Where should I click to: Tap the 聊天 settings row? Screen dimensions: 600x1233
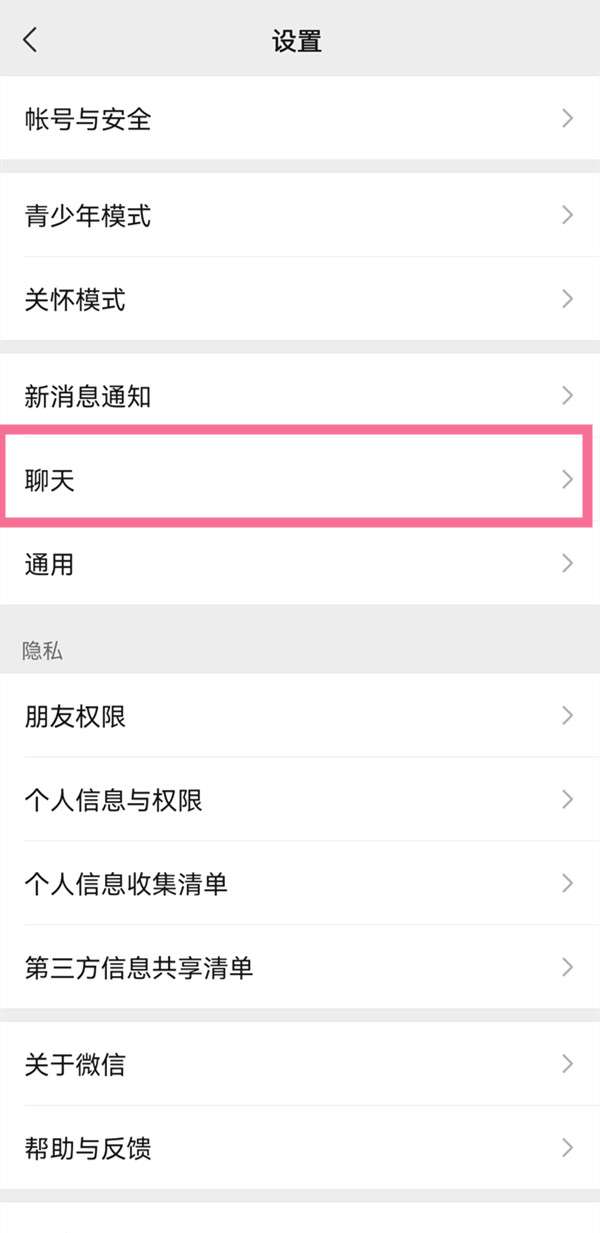(300, 480)
